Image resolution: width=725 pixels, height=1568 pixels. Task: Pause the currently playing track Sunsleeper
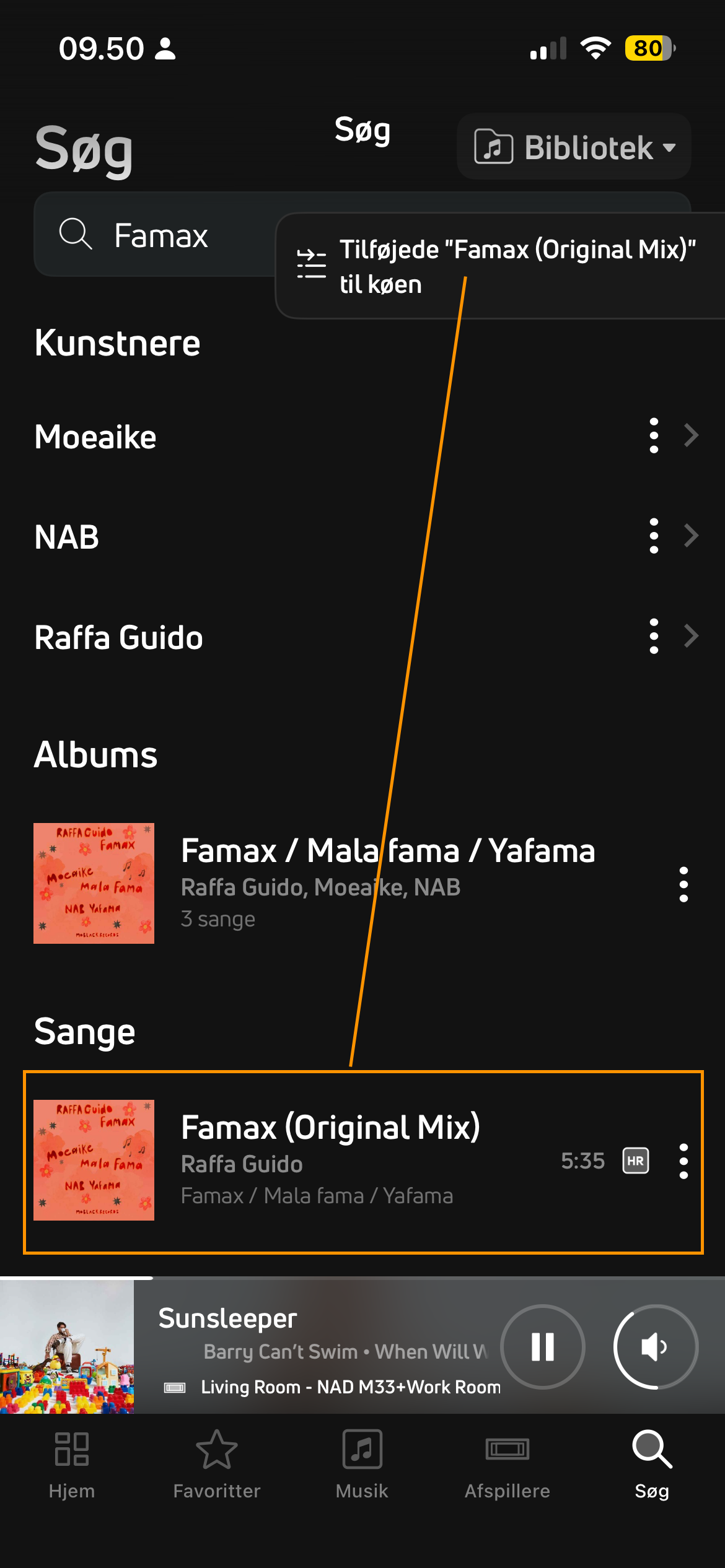542,1346
